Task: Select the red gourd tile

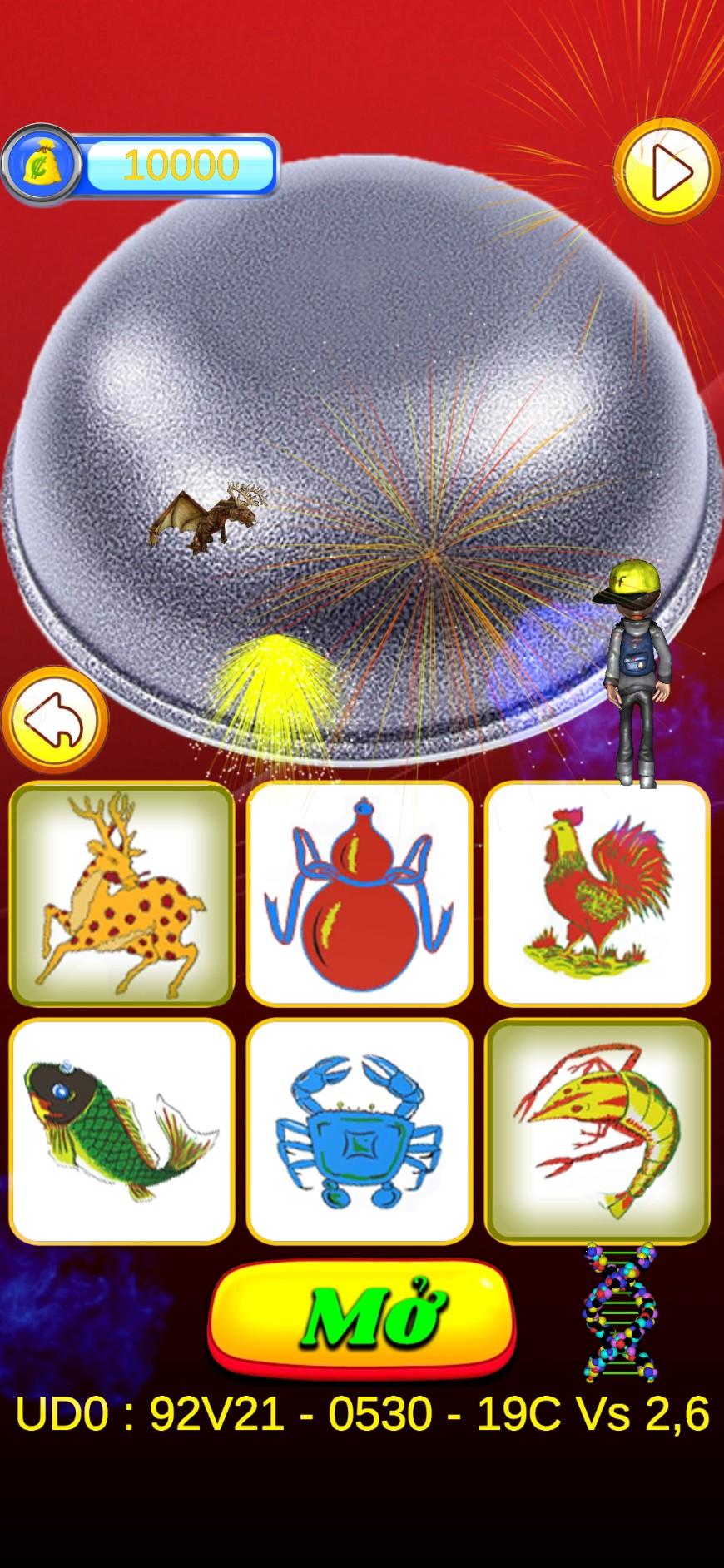Action: [360, 895]
